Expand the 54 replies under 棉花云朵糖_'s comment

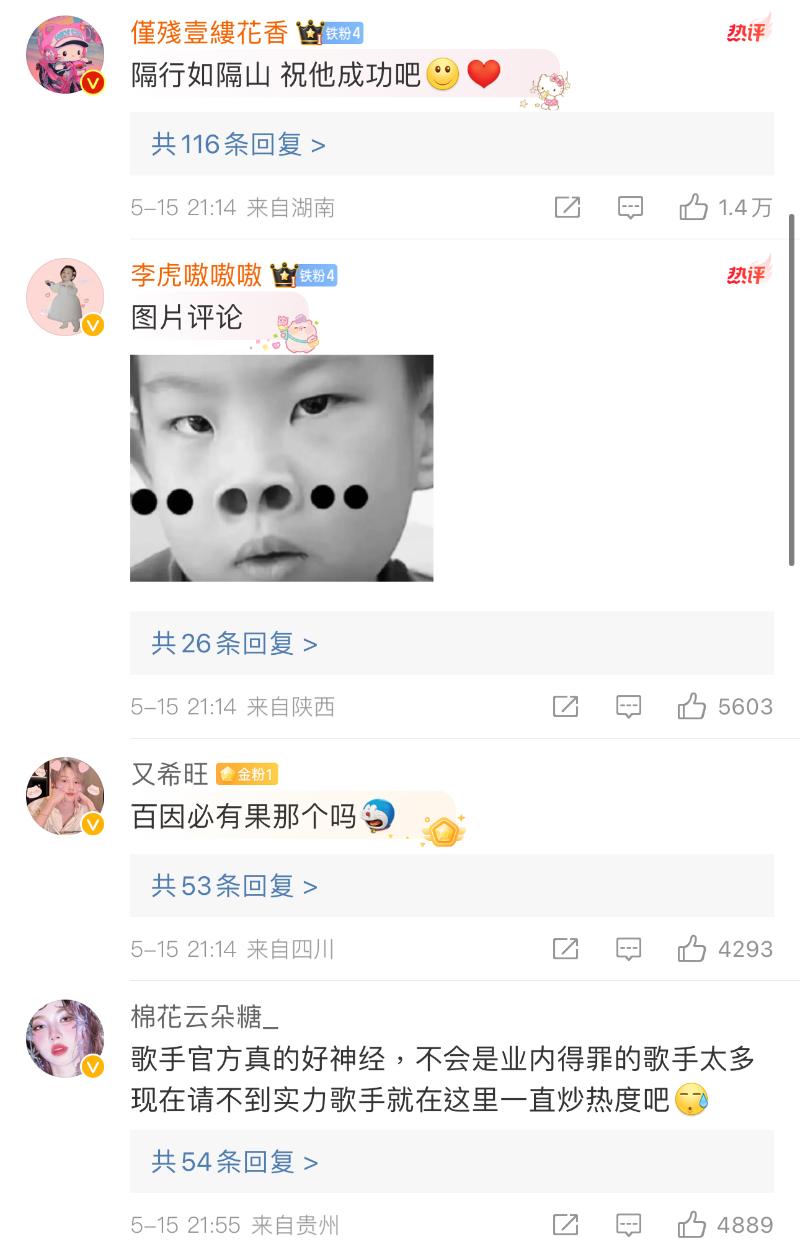(234, 1162)
